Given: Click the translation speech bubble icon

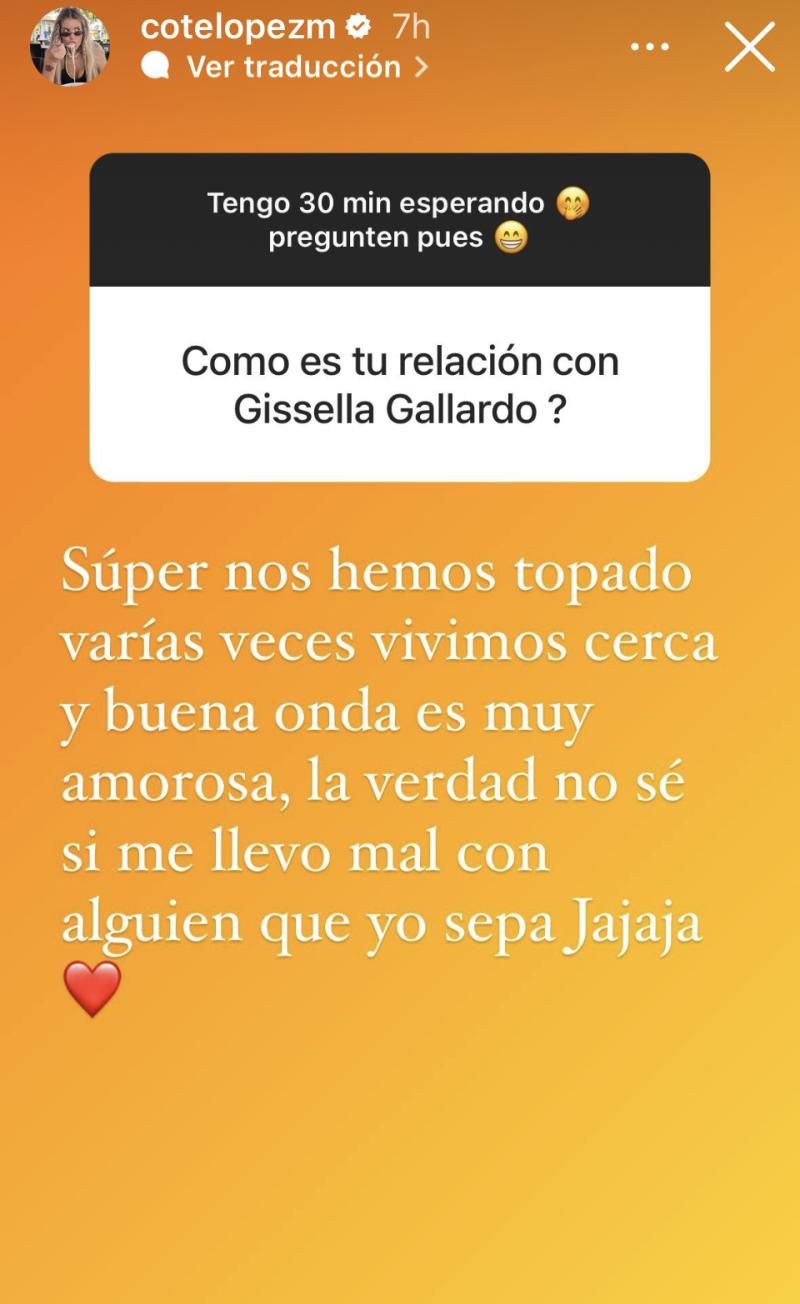Looking at the screenshot, I should click(x=158, y=67).
